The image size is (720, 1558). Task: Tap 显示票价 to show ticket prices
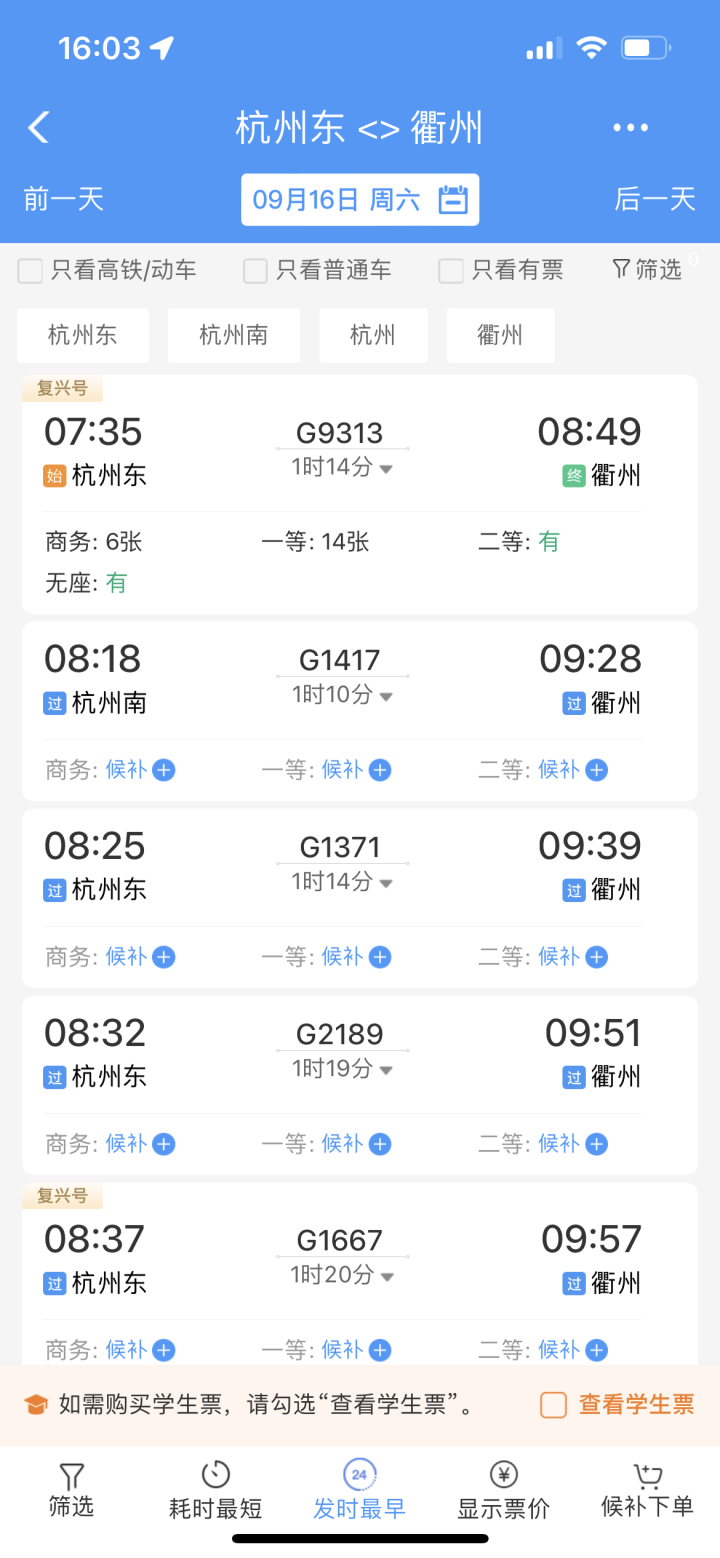[504, 1490]
